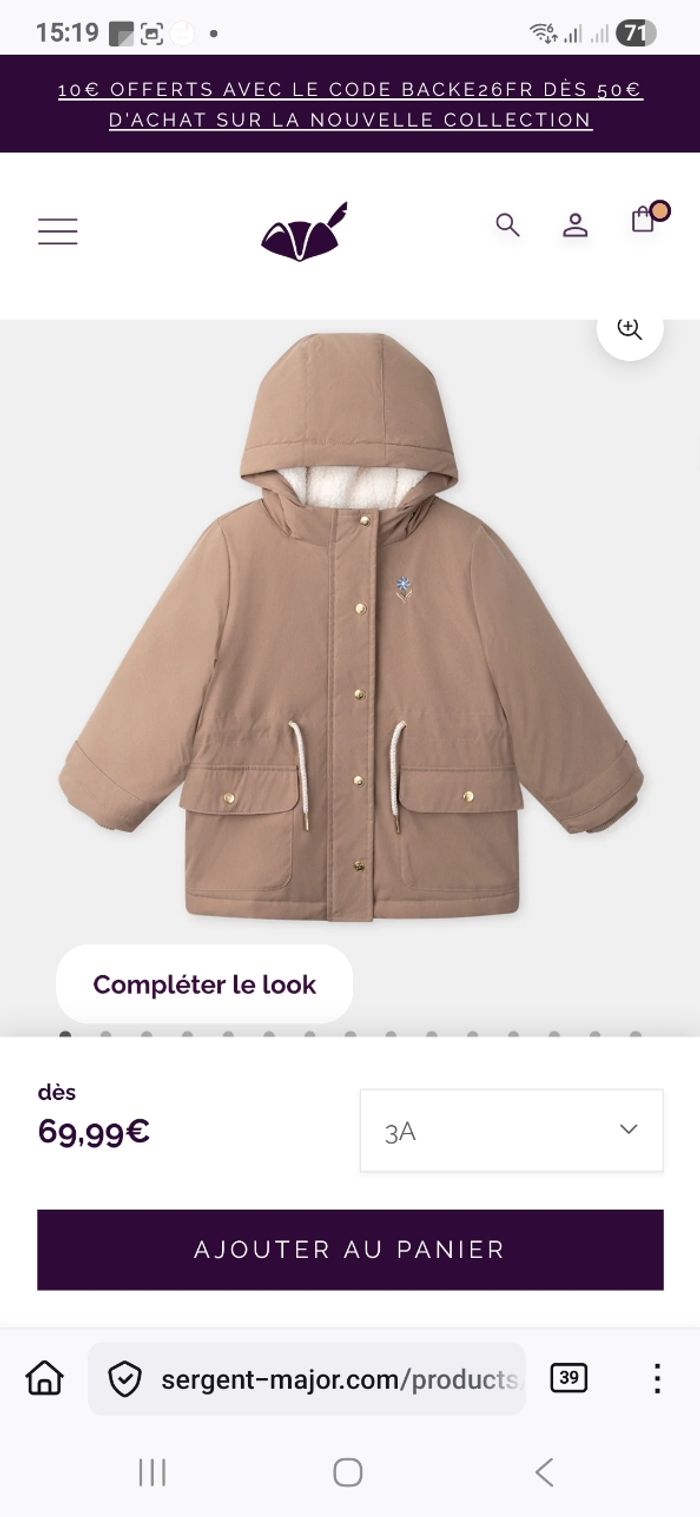The width and height of the screenshot is (700, 1517).
Task: Tap the Compléter le look button
Action: pos(204,984)
